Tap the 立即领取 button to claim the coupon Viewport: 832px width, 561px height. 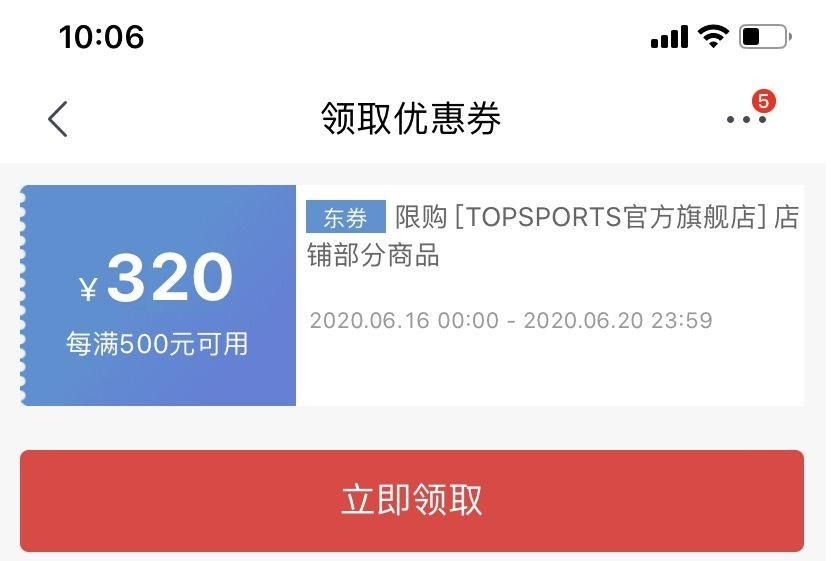point(412,500)
